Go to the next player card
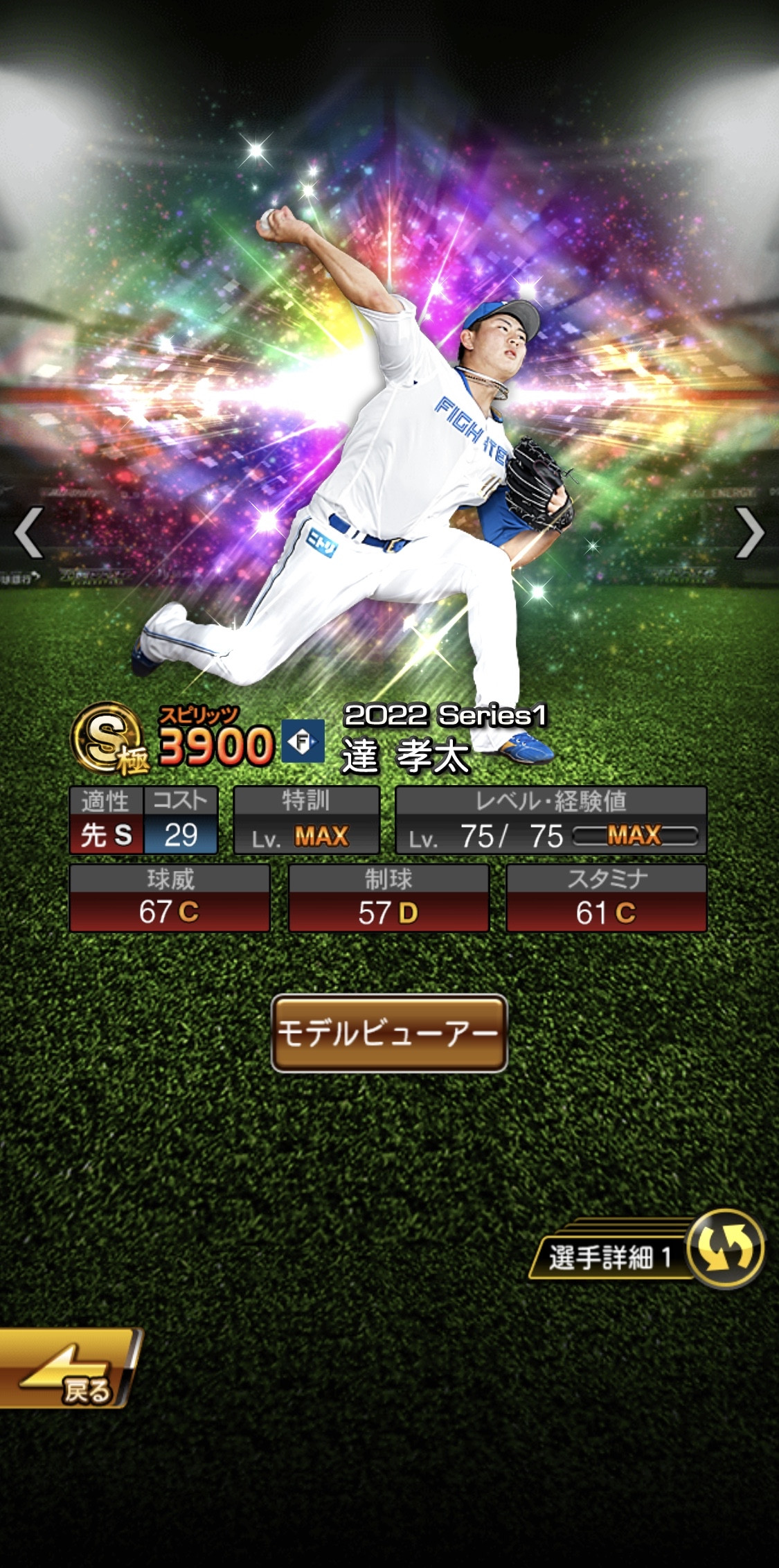Viewport: 779px width, 1568px height. click(x=749, y=532)
